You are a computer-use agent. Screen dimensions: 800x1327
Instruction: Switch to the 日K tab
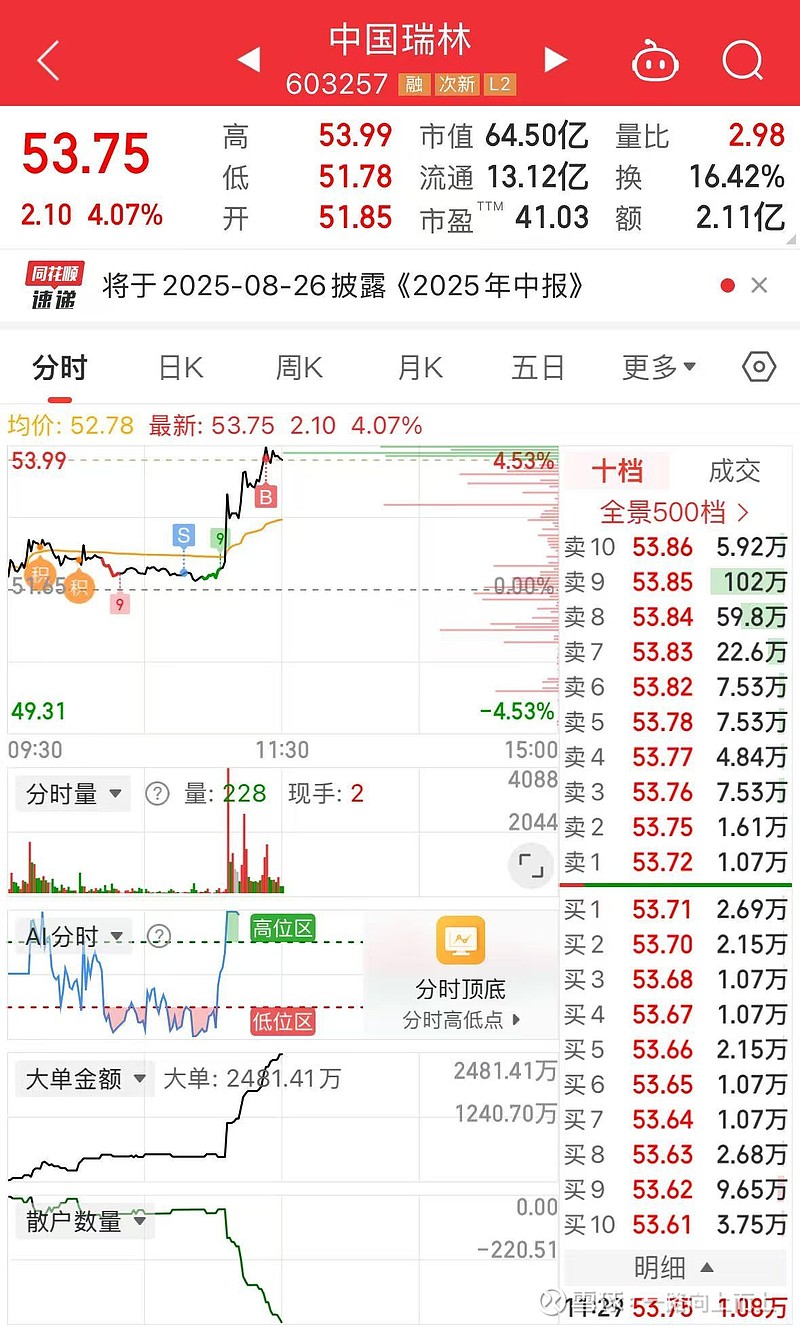(x=181, y=368)
